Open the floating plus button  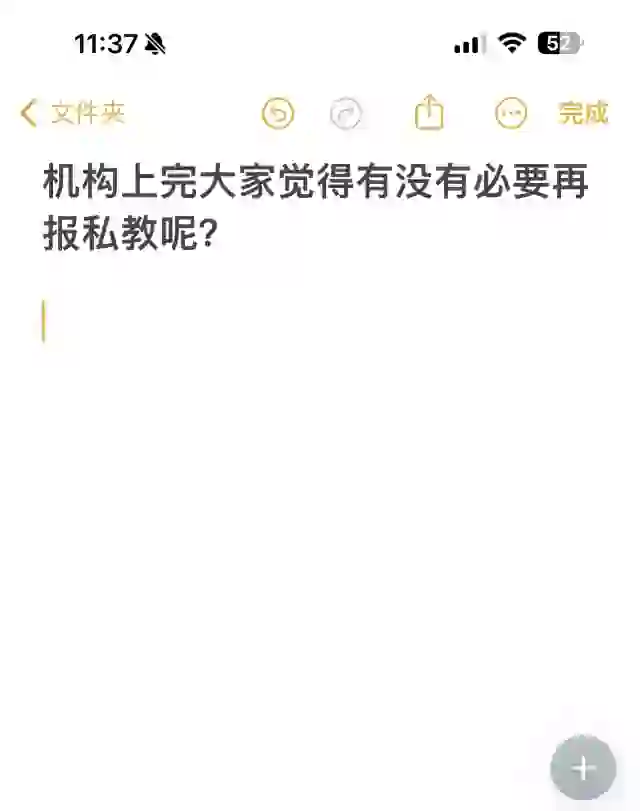(x=583, y=768)
